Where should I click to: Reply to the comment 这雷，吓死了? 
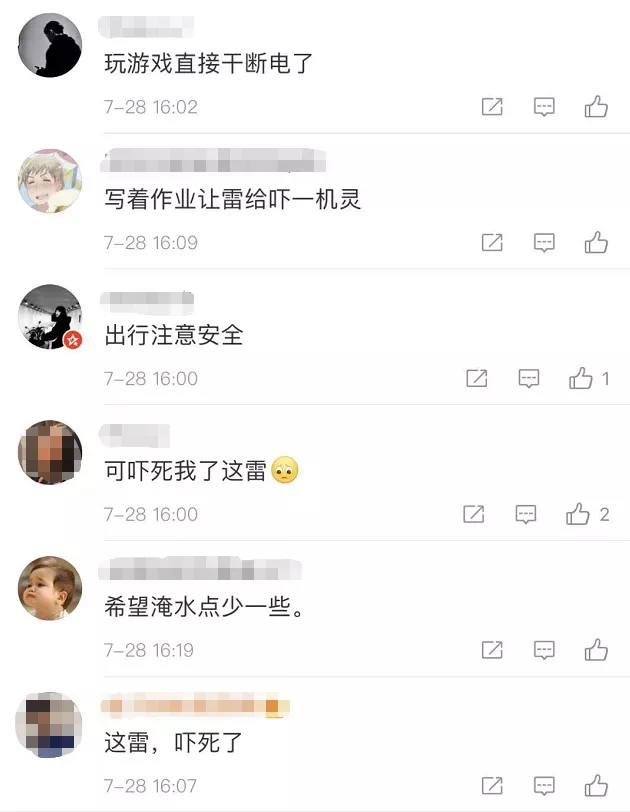click(x=544, y=785)
